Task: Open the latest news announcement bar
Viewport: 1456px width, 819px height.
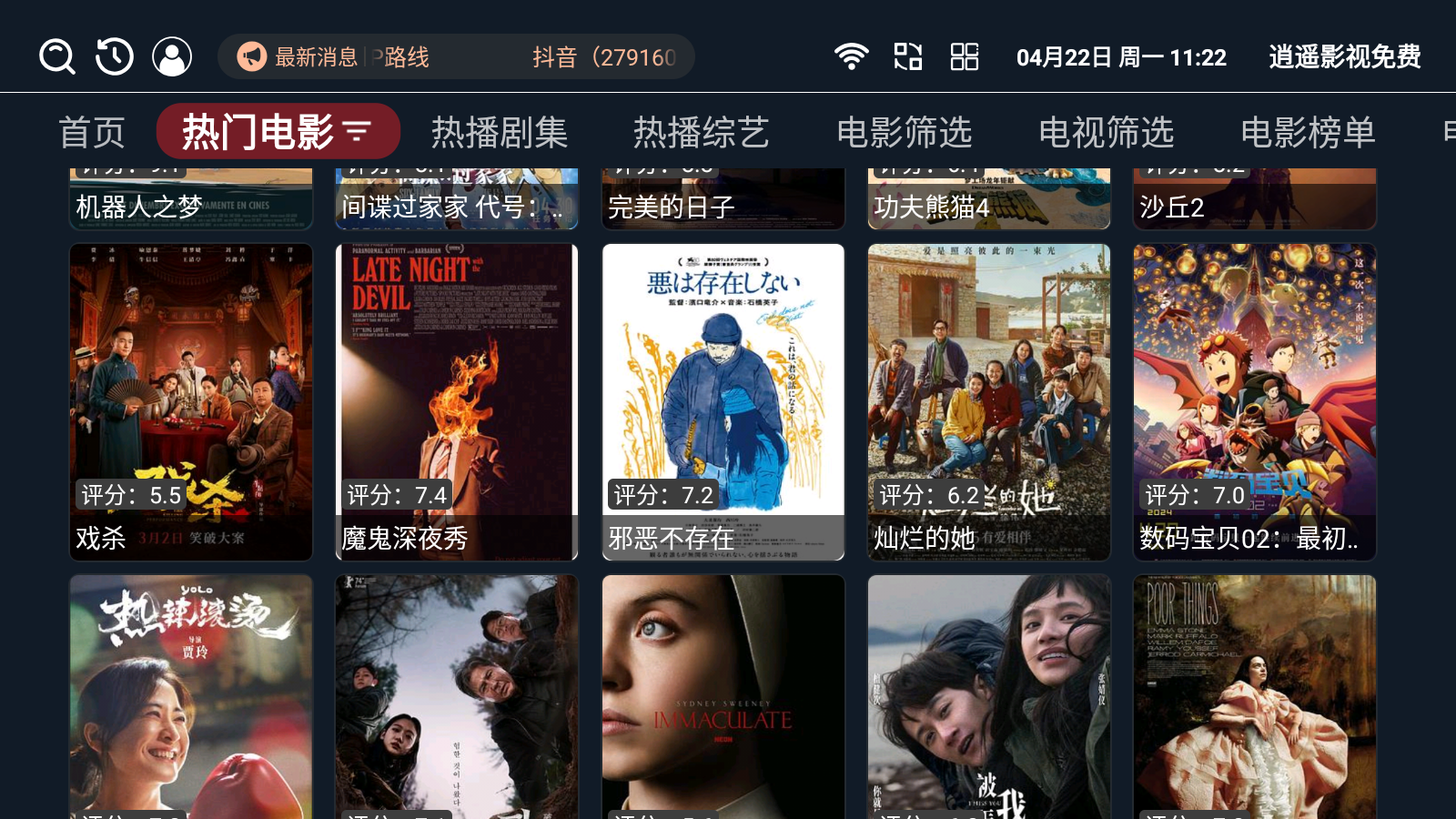Action: pos(456,56)
